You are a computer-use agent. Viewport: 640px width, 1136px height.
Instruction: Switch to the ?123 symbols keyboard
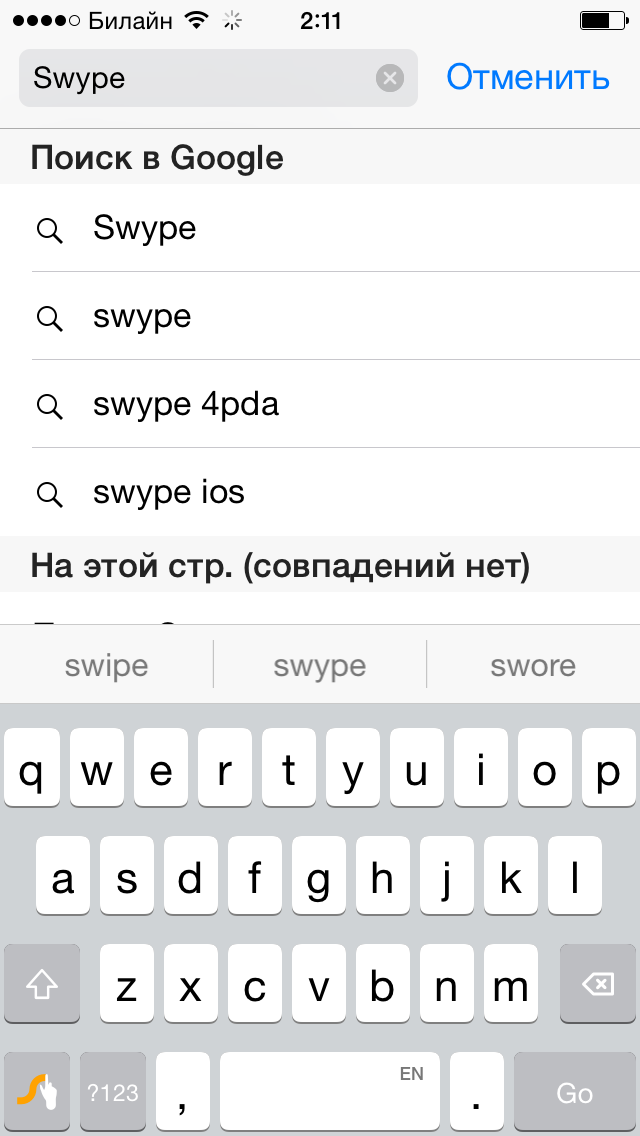pos(112,1092)
